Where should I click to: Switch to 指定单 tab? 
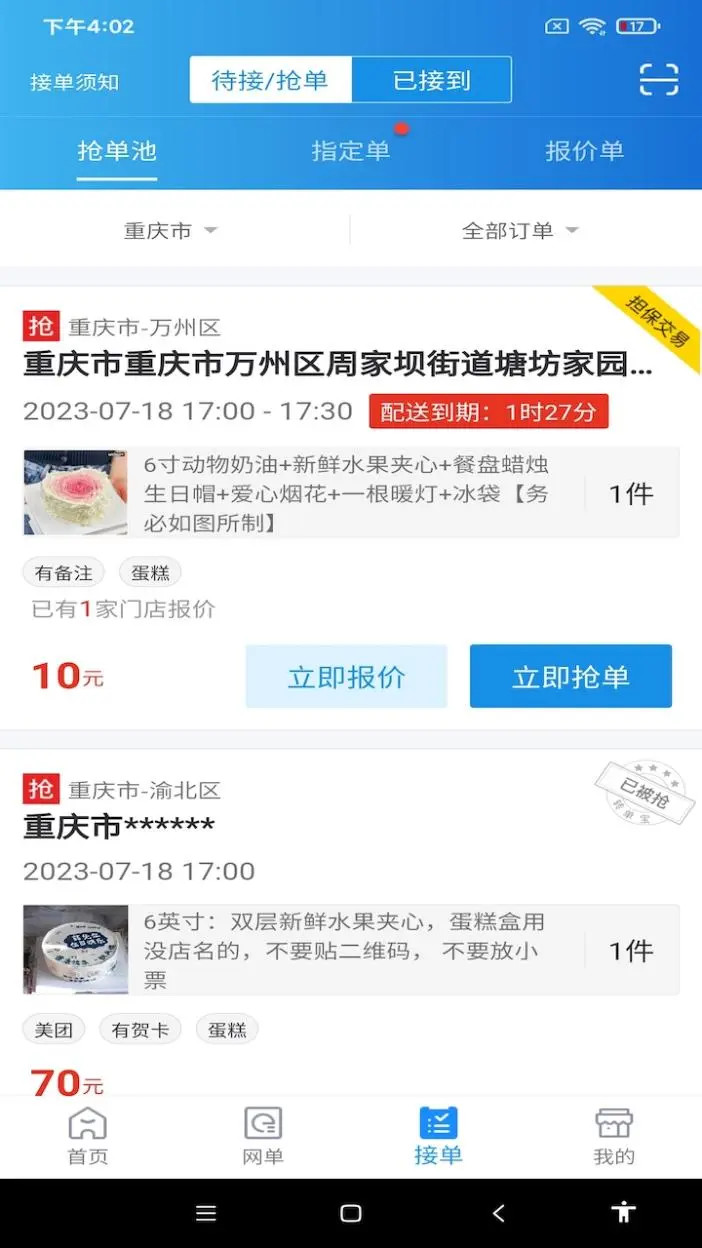(x=351, y=152)
